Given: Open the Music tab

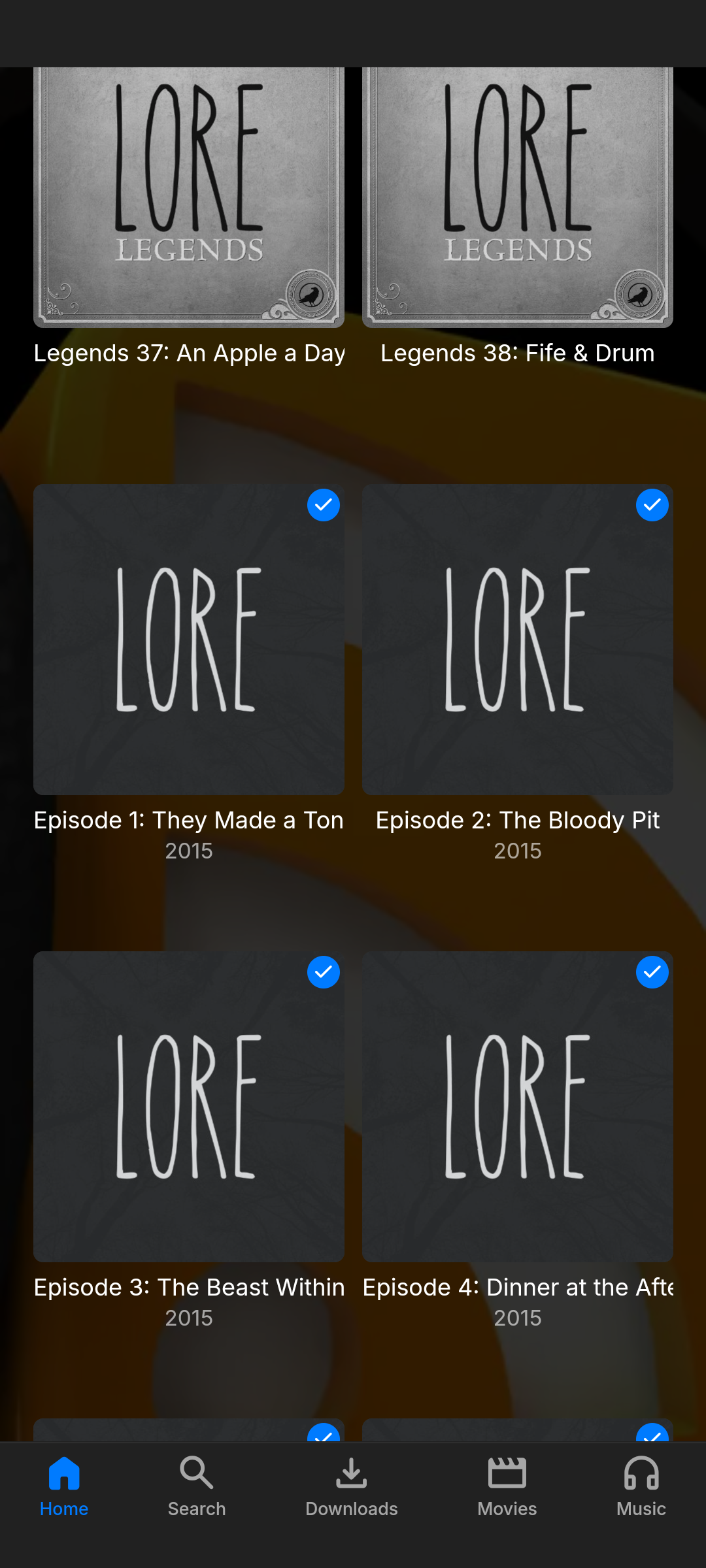Looking at the screenshot, I should [x=641, y=1486].
